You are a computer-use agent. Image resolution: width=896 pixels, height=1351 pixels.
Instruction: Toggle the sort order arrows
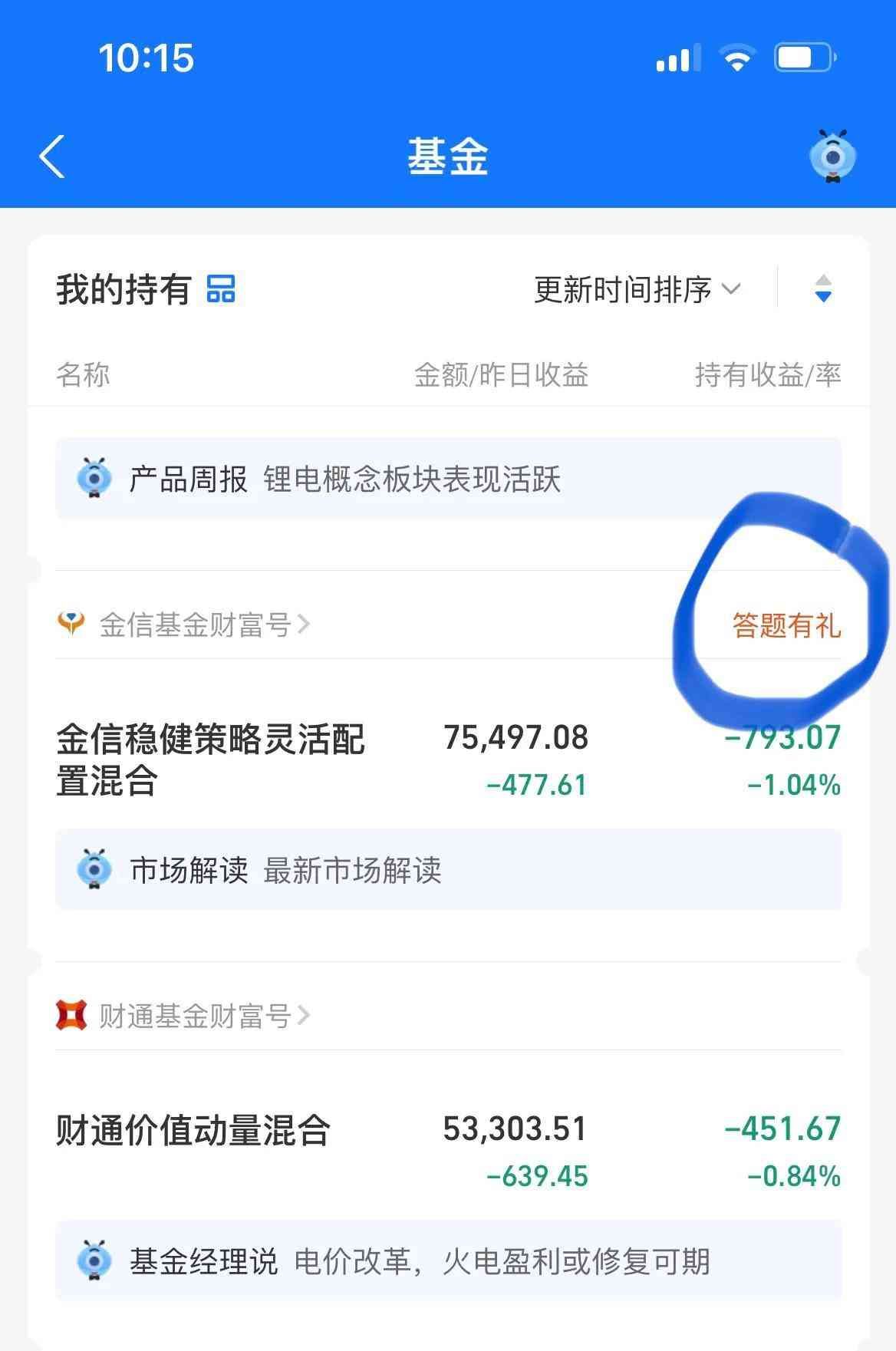point(823,289)
